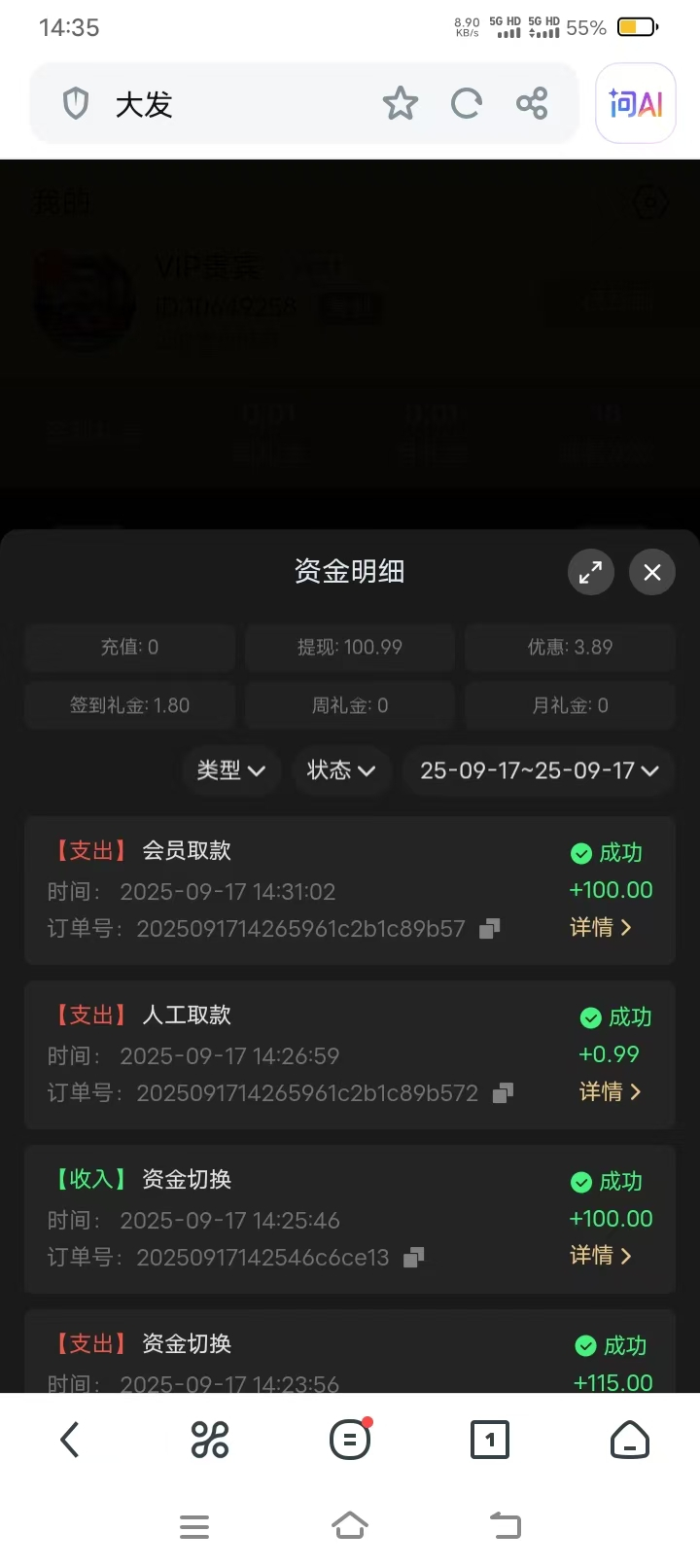Viewport: 700px width, 1568px height.
Task: Open the browser menu button
Action: tap(350, 1440)
